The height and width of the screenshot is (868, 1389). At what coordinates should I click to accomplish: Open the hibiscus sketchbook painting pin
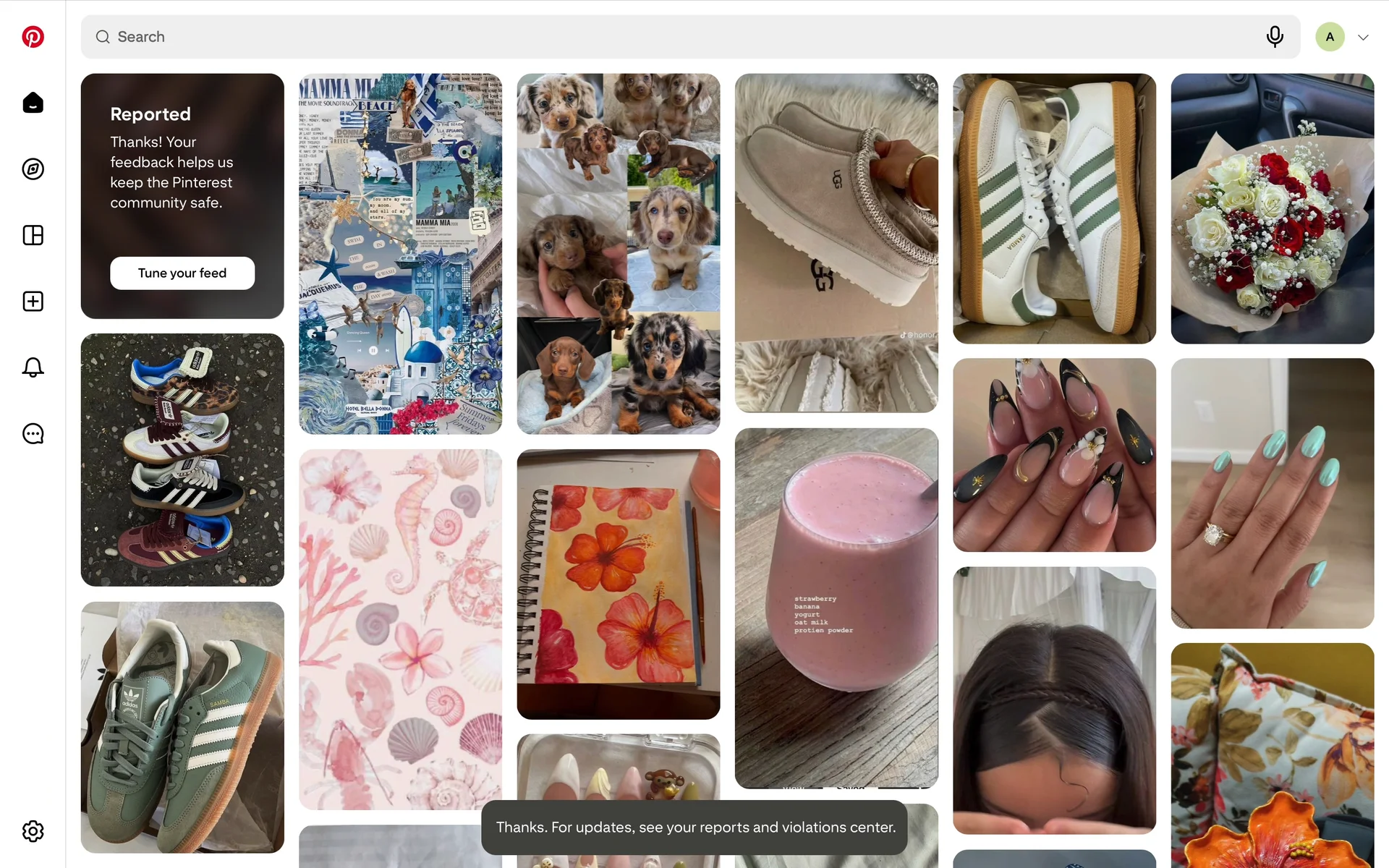click(618, 584)
